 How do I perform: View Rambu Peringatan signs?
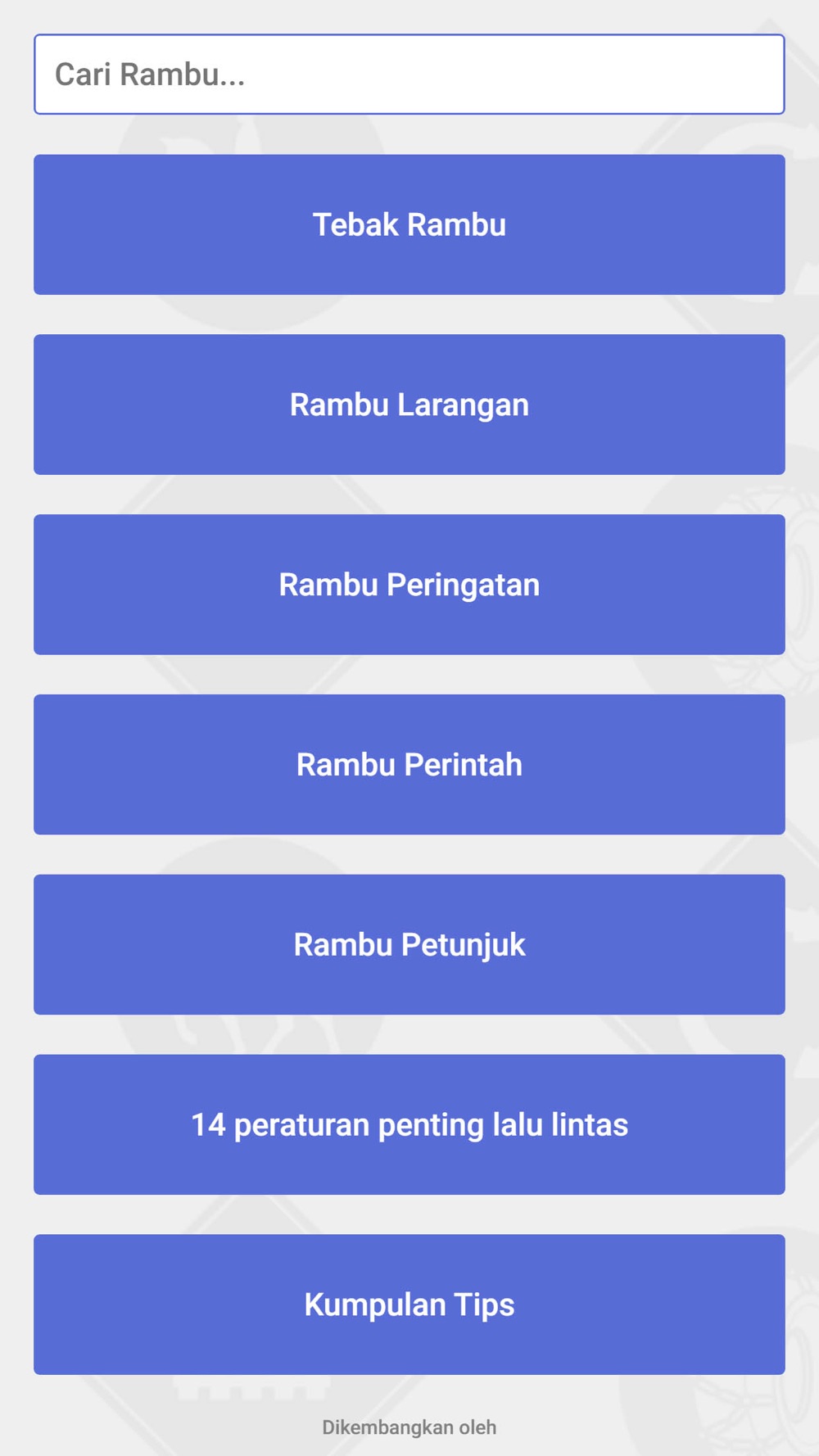click(x=409, y=585)
